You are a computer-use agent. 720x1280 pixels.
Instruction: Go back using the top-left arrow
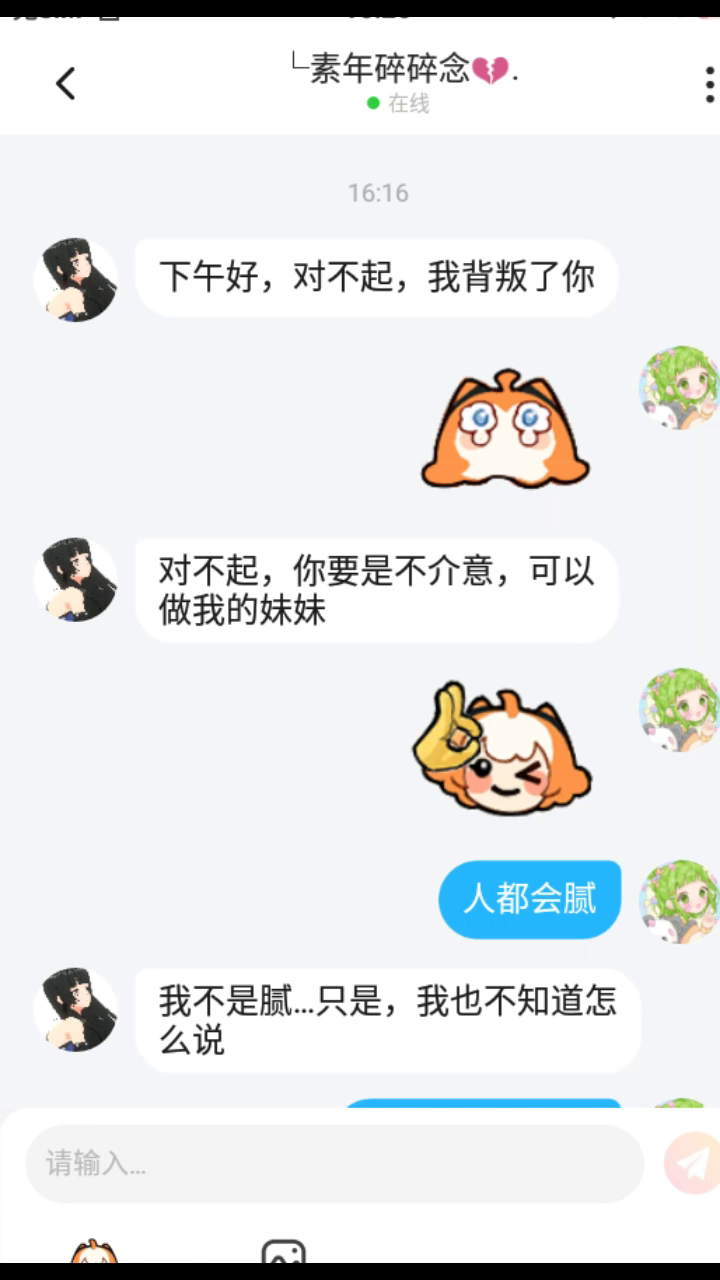66,84
